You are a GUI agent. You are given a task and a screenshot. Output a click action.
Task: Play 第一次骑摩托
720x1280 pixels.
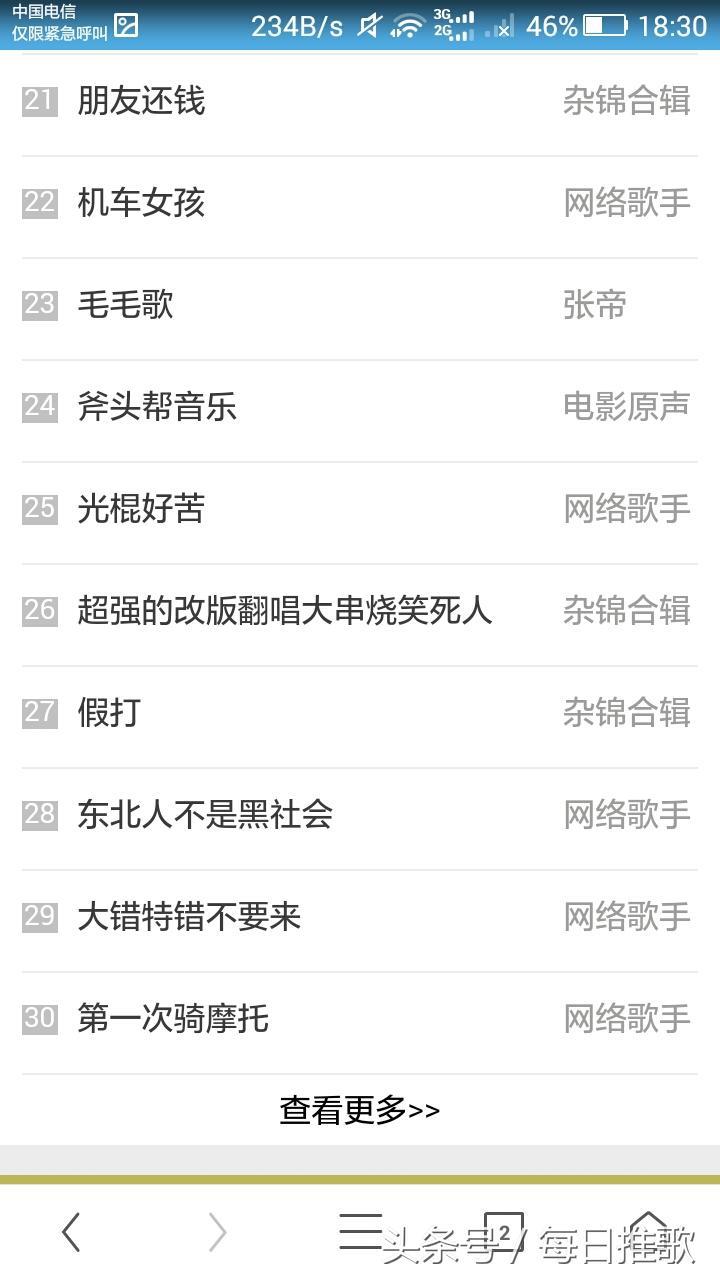coord(174,1018)
